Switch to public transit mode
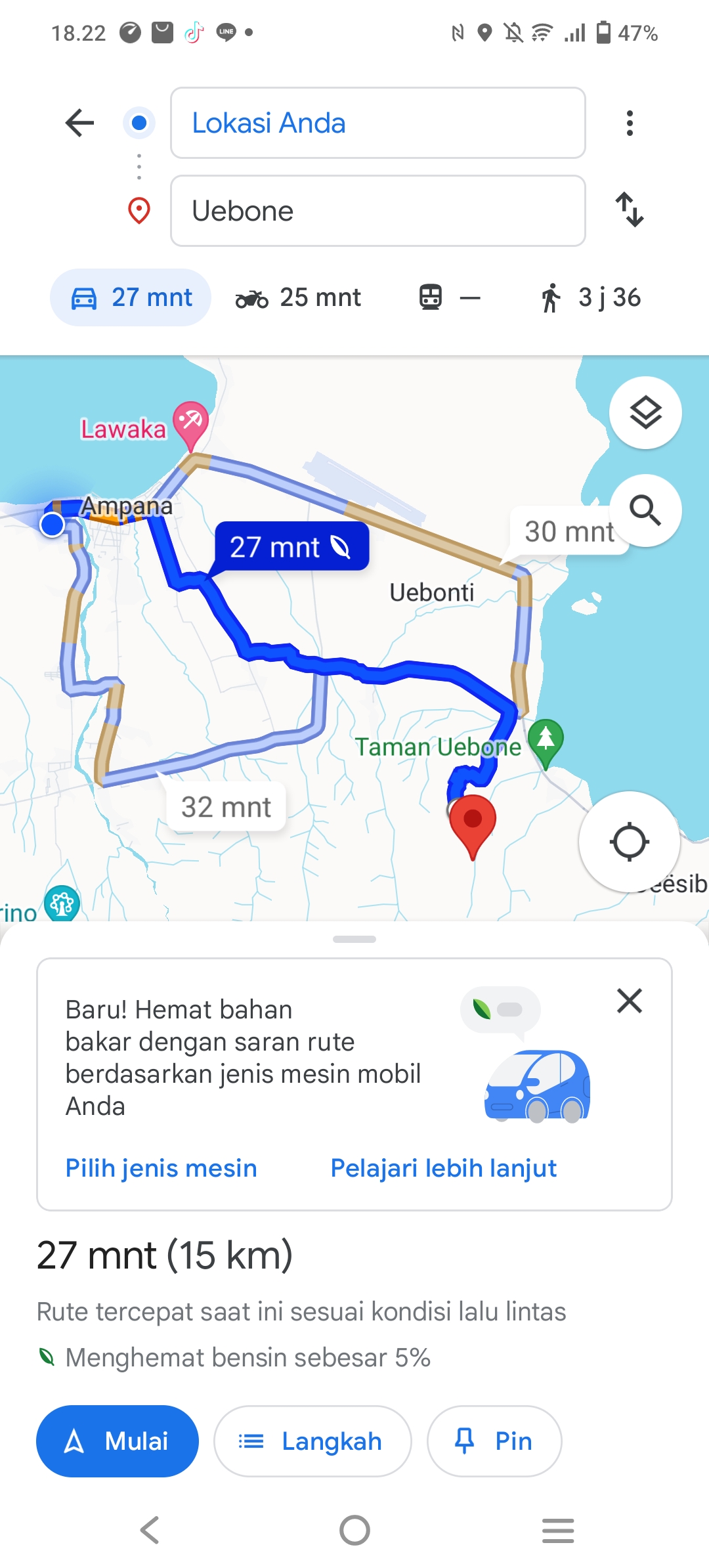Image resolution: width=709 pixels, height=1568 pixels. pyautogui.click(x=450, y=297)
